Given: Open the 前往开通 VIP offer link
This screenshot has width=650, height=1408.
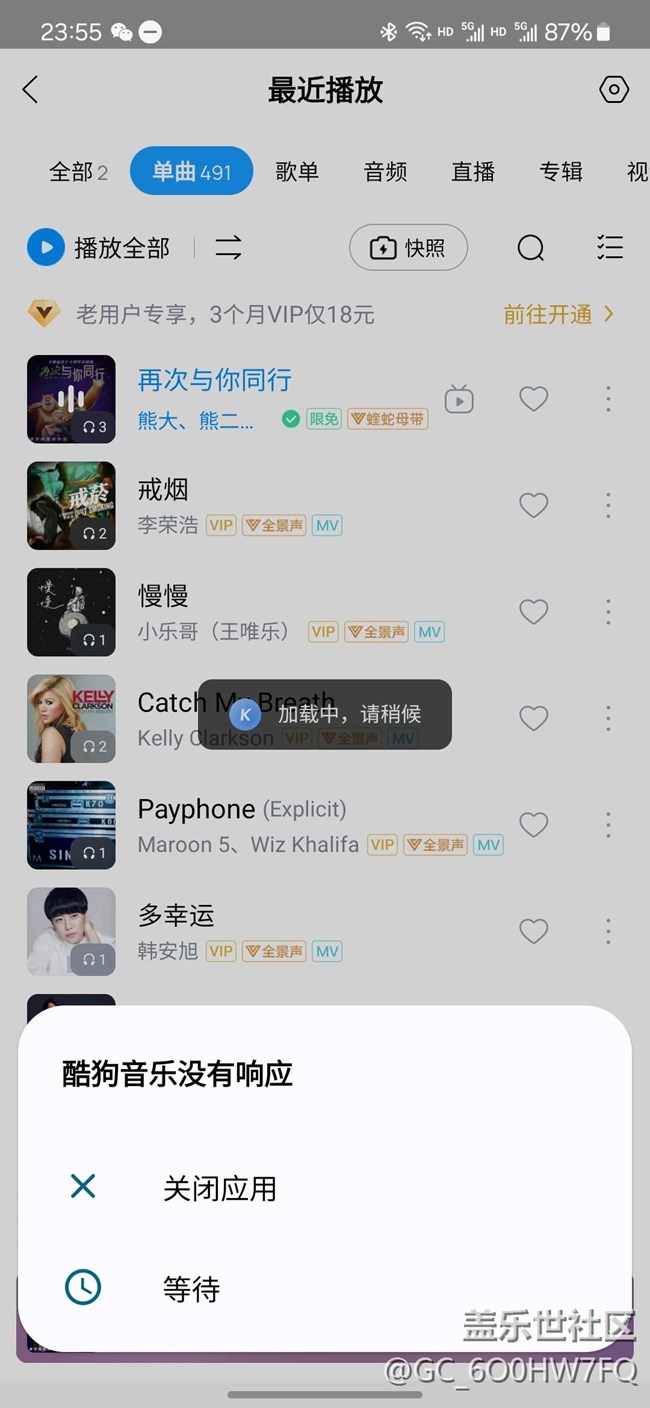Looking at the screenshot, I should [558, 315].
